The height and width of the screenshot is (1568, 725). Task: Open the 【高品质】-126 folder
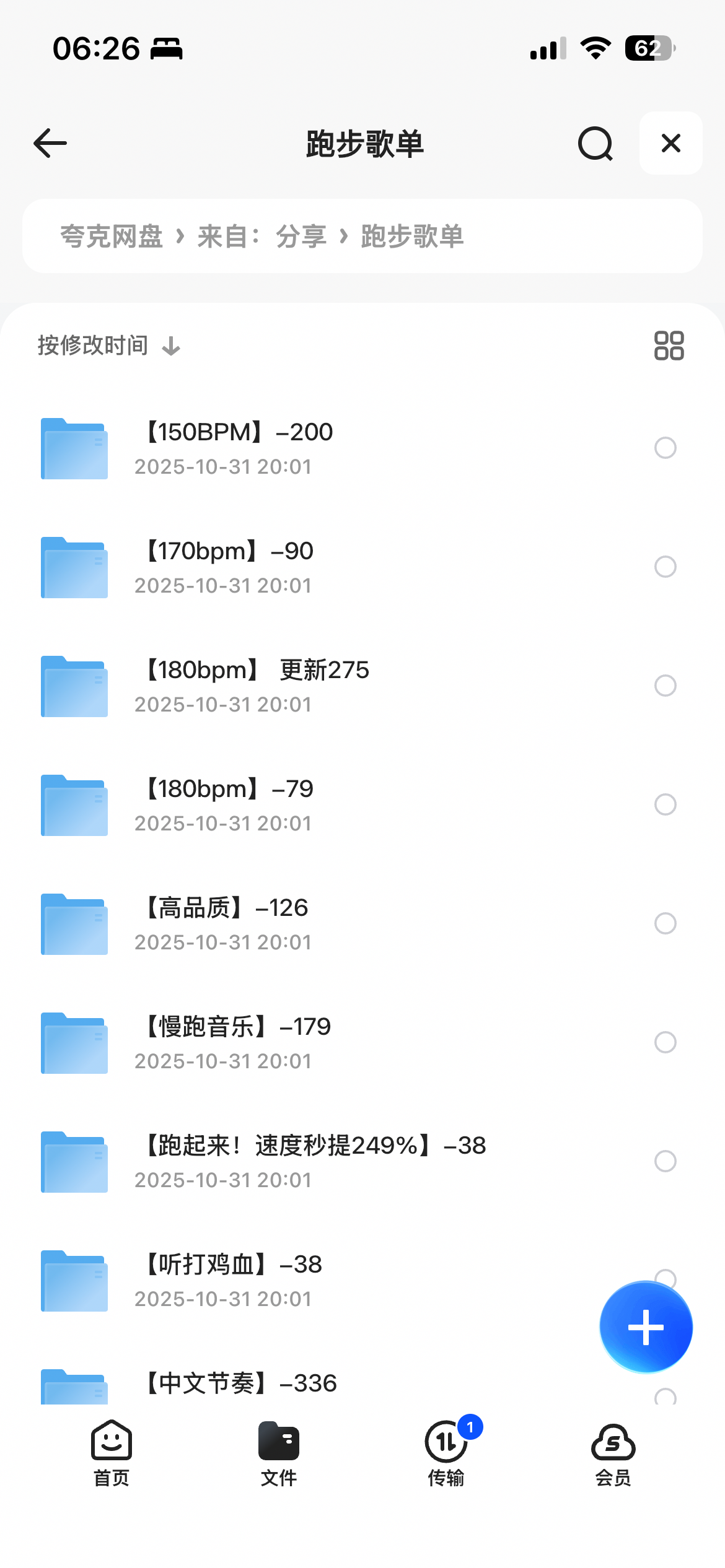[227, 924]
